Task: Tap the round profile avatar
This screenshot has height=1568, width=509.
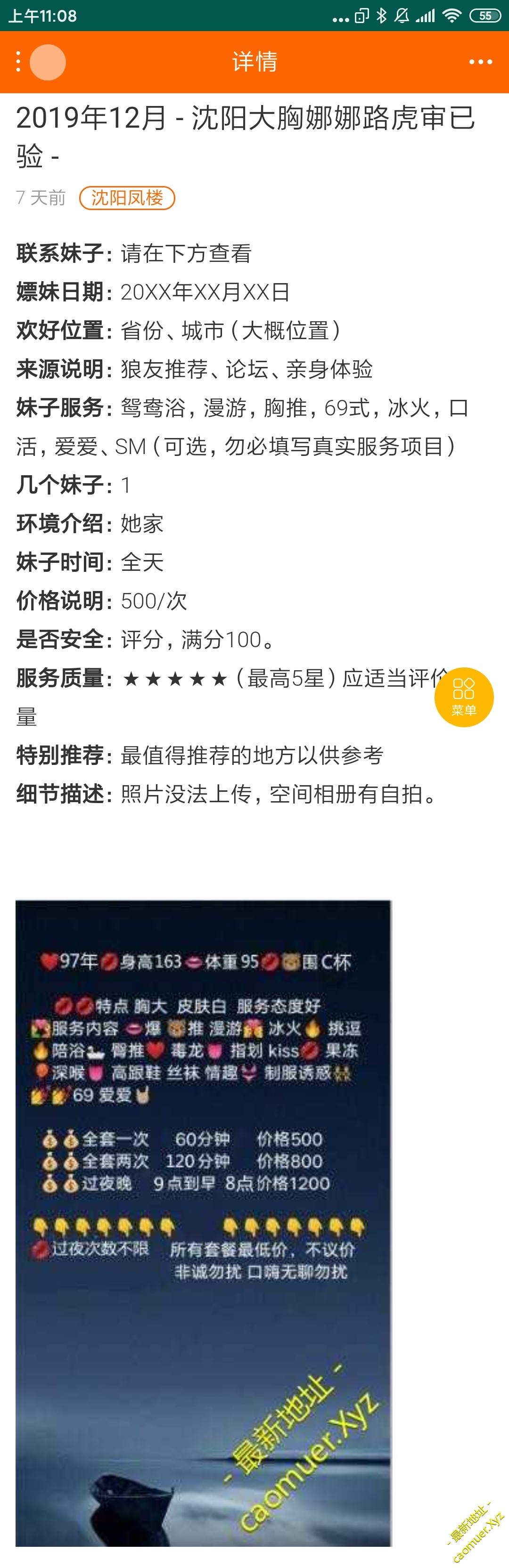Action: (48, 62)
